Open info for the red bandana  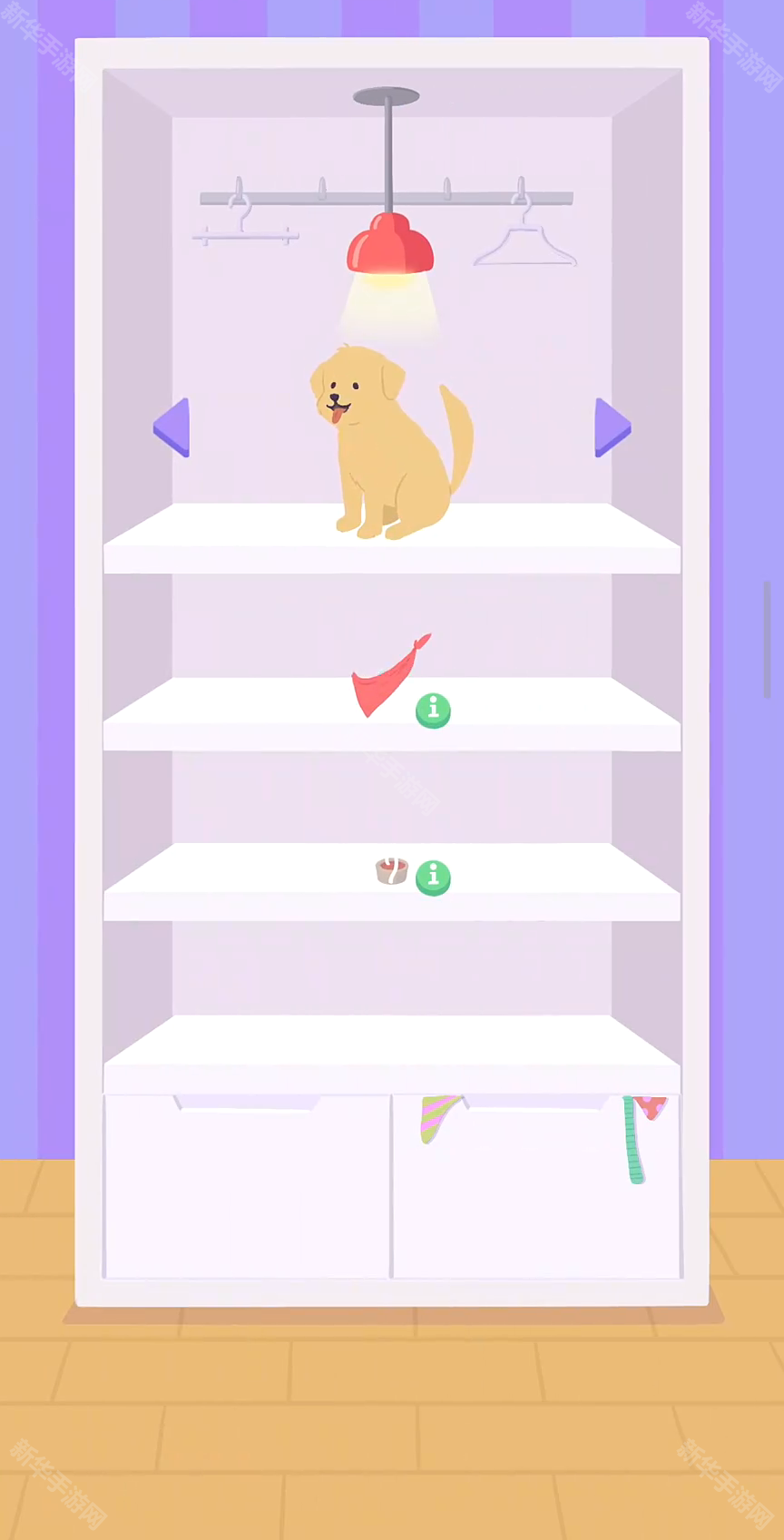pos(433,711)
